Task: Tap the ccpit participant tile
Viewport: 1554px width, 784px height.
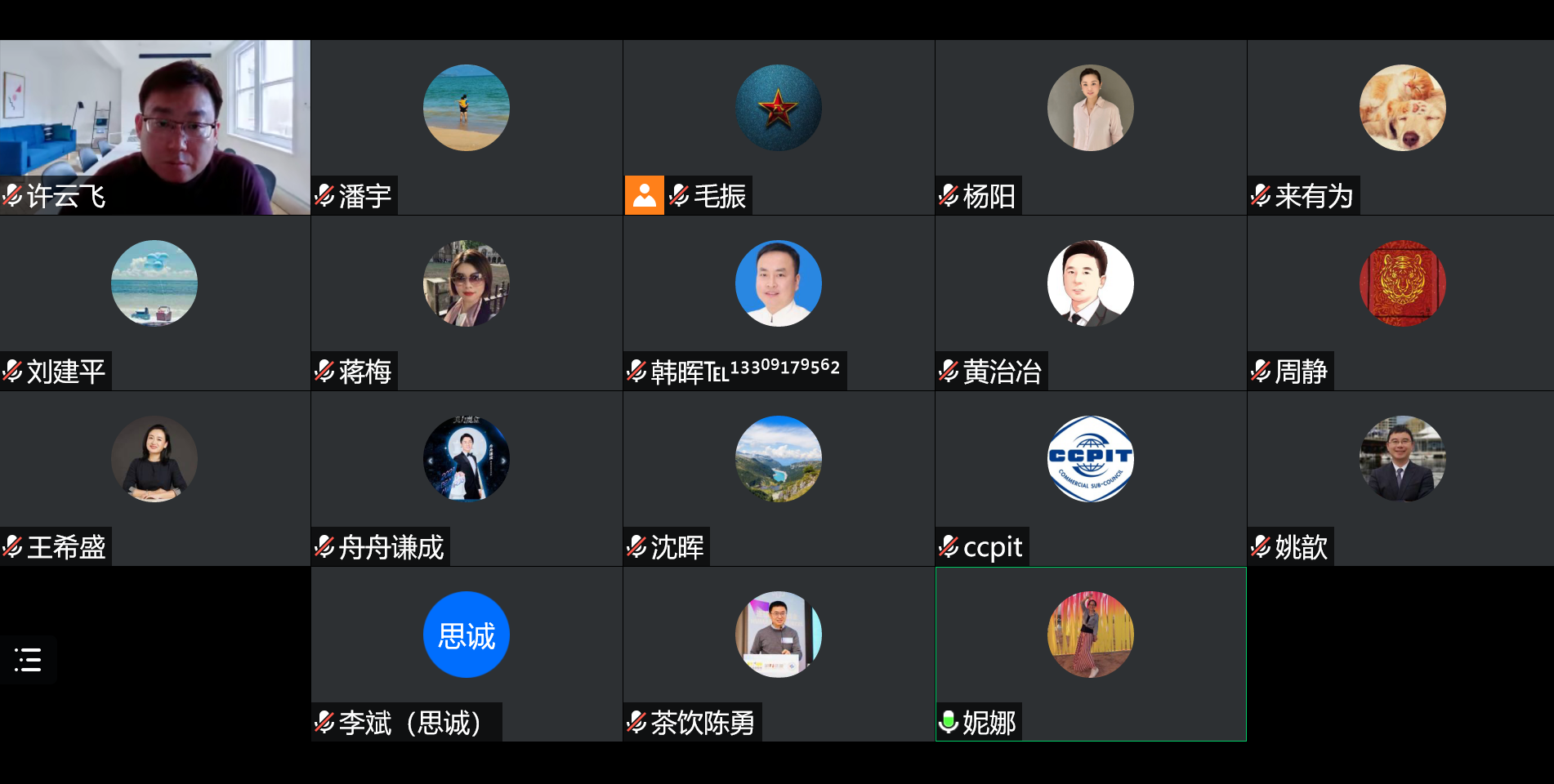Action: (x=1091, y=478)
